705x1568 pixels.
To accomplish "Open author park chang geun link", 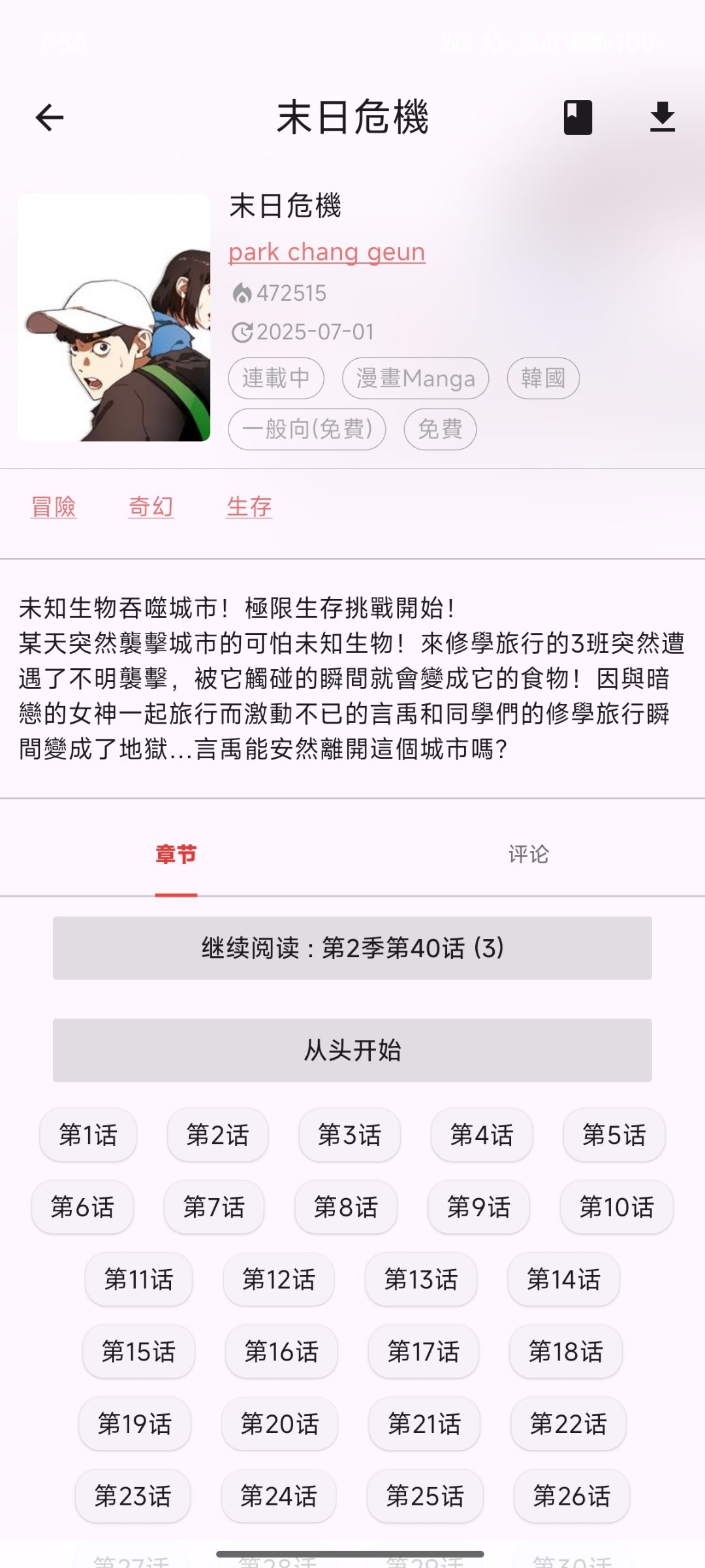I will [326, 252].
